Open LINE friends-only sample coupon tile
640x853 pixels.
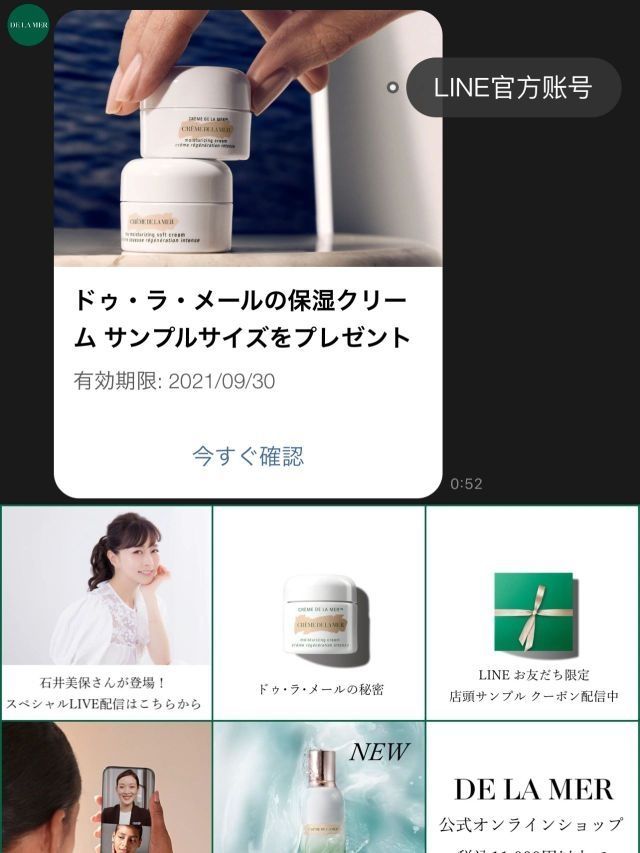pos(533,612)
